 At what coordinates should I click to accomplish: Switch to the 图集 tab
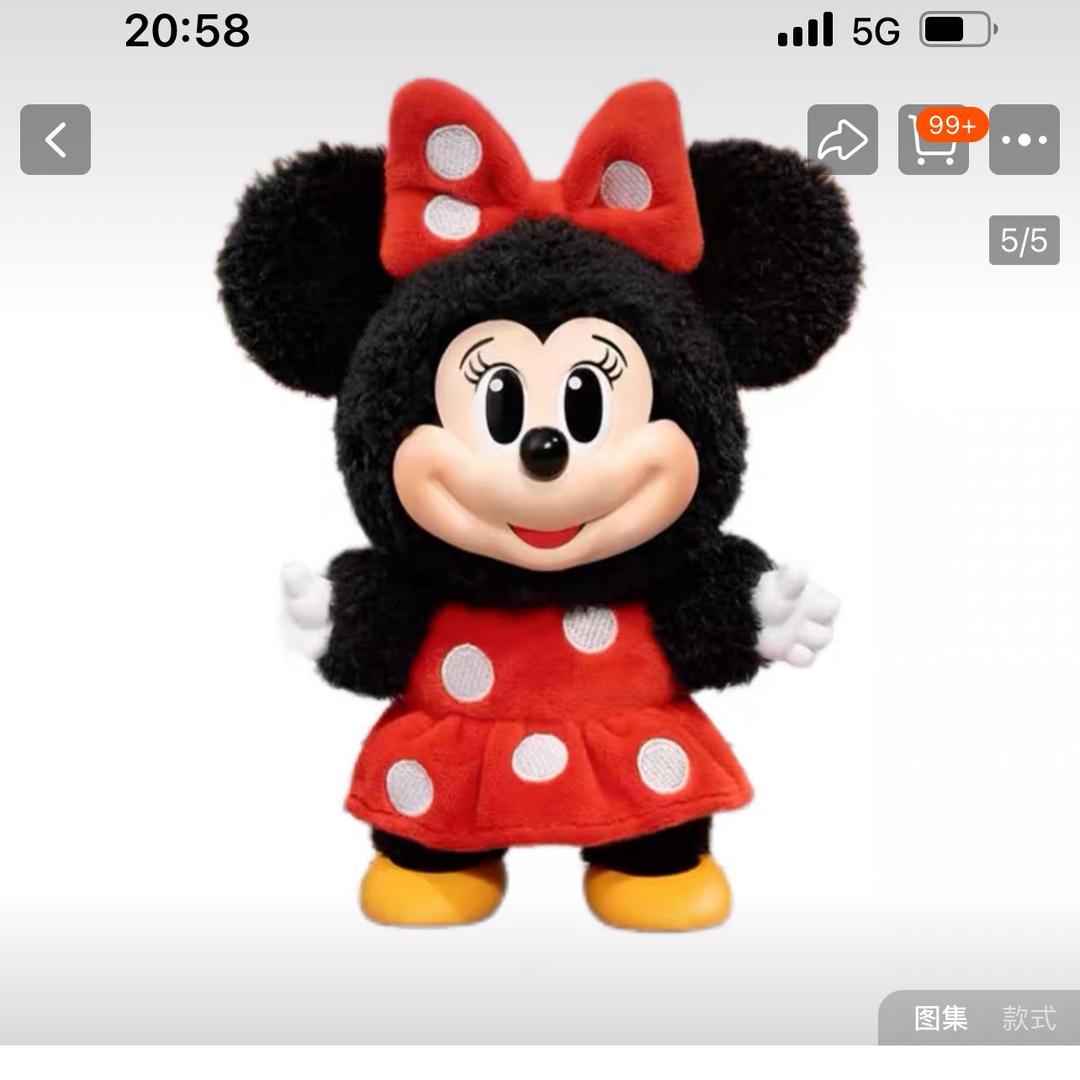pyautogui.click(x=940, y=1018)
